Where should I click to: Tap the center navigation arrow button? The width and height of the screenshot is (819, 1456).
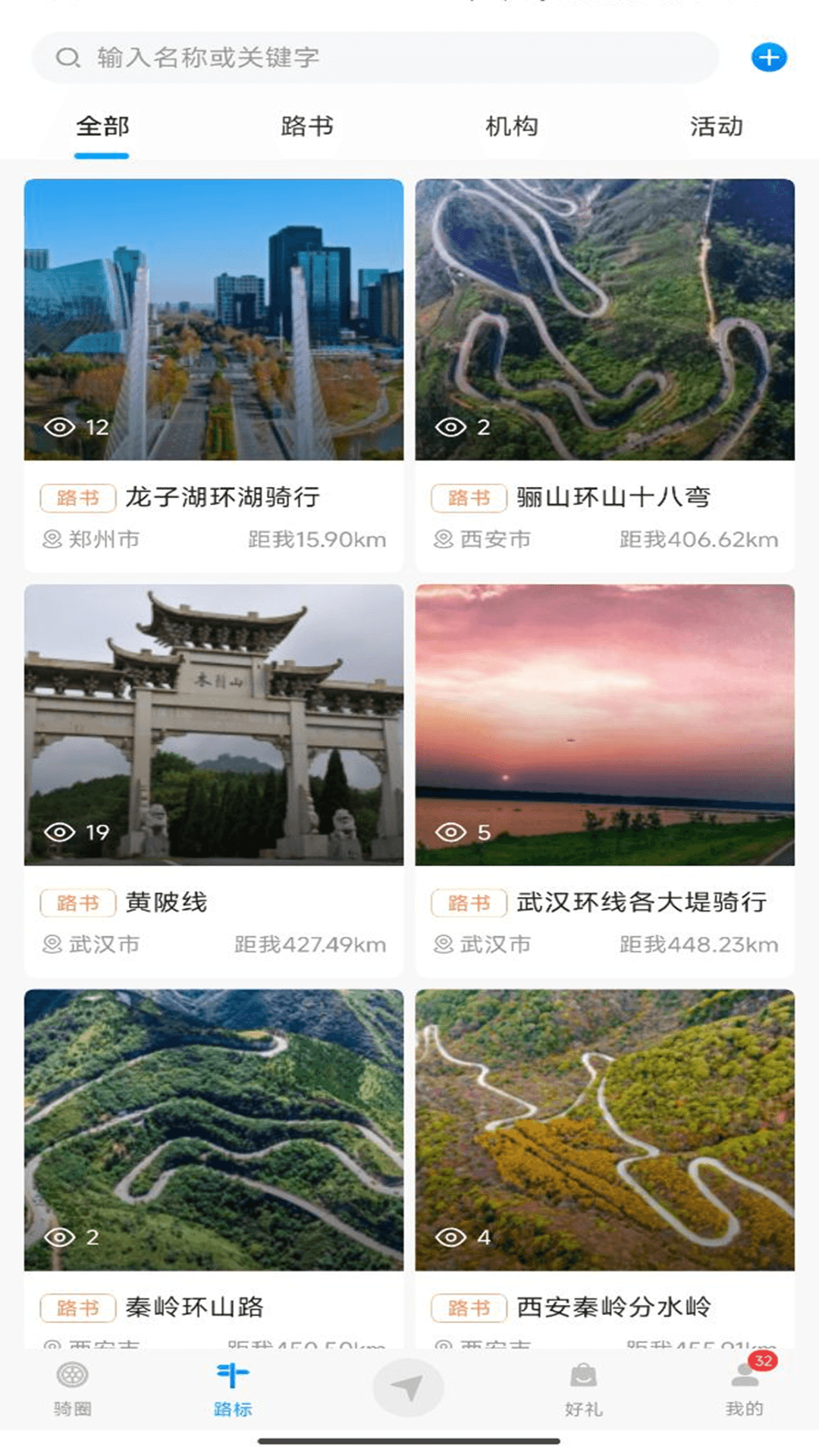(408, 1388)
